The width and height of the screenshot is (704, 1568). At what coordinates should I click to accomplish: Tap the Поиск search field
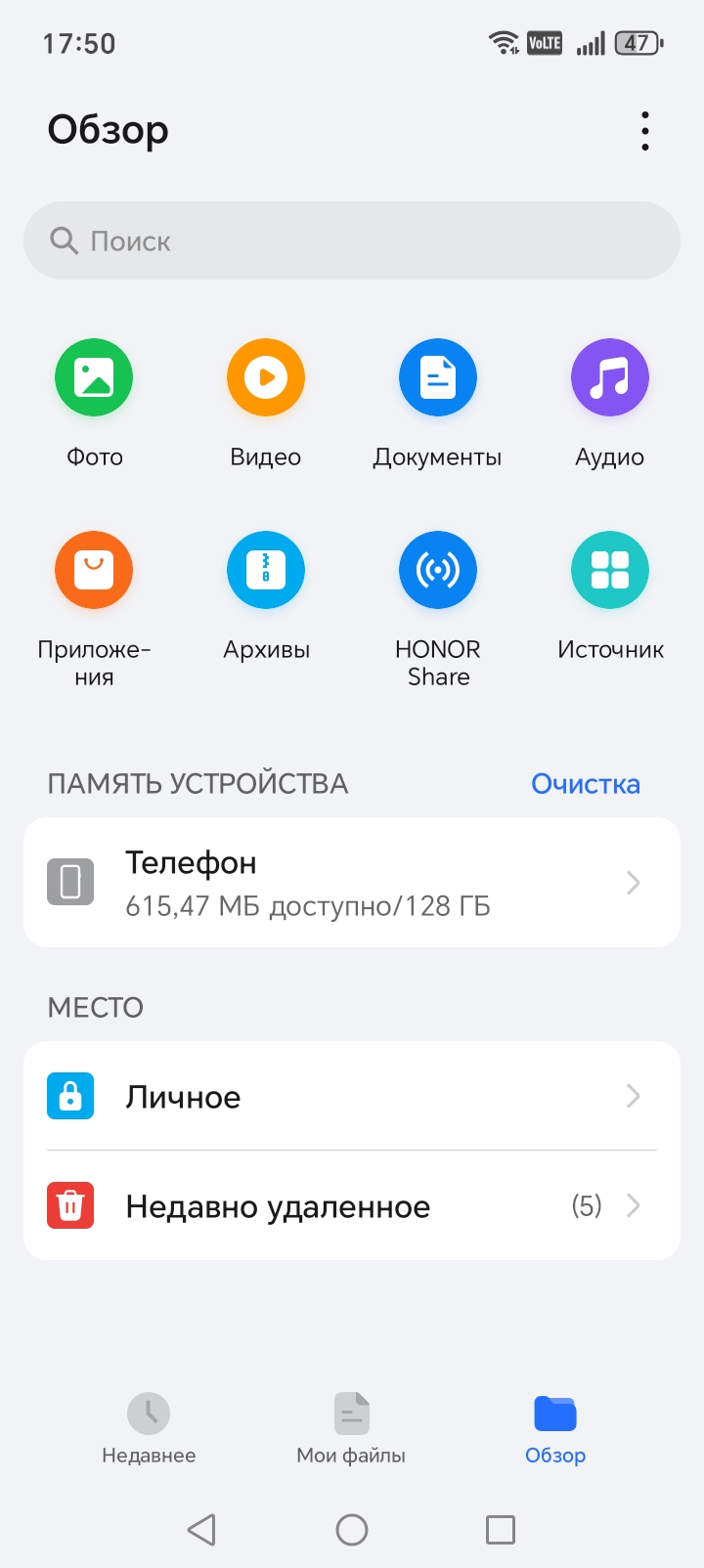click(352, 240)
